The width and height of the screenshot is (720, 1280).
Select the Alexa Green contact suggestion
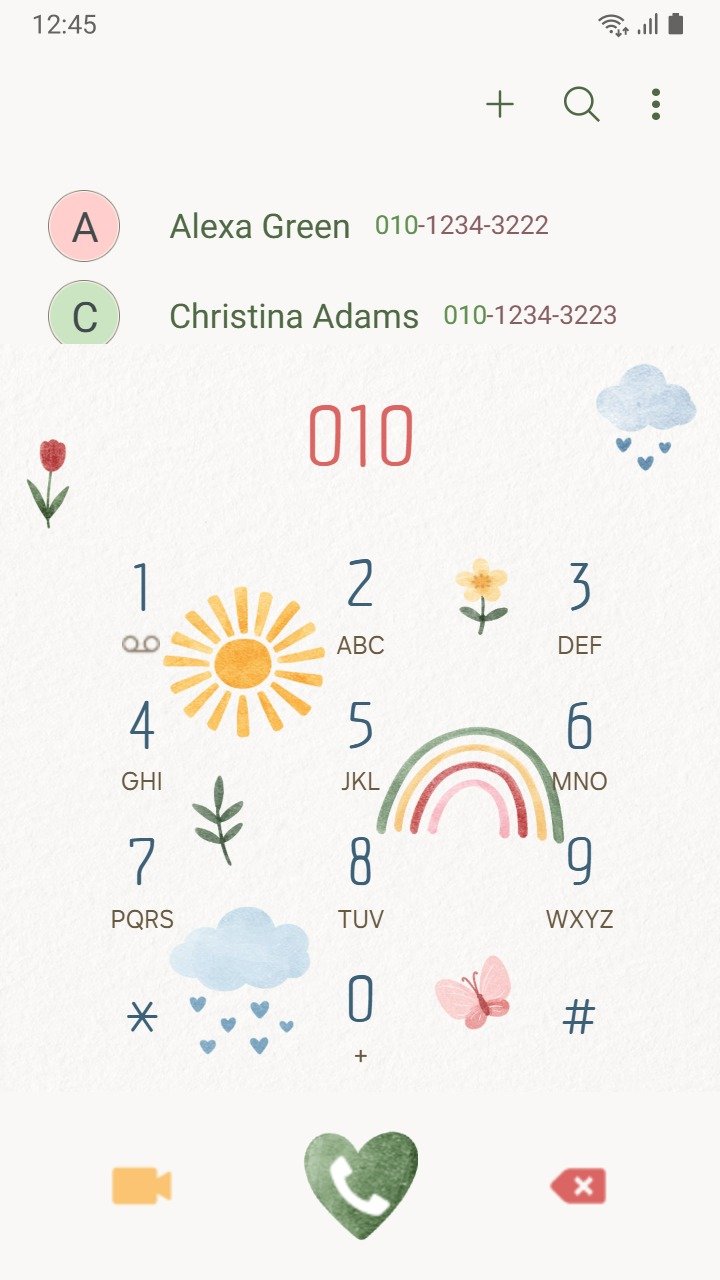(x=360, y=226)
